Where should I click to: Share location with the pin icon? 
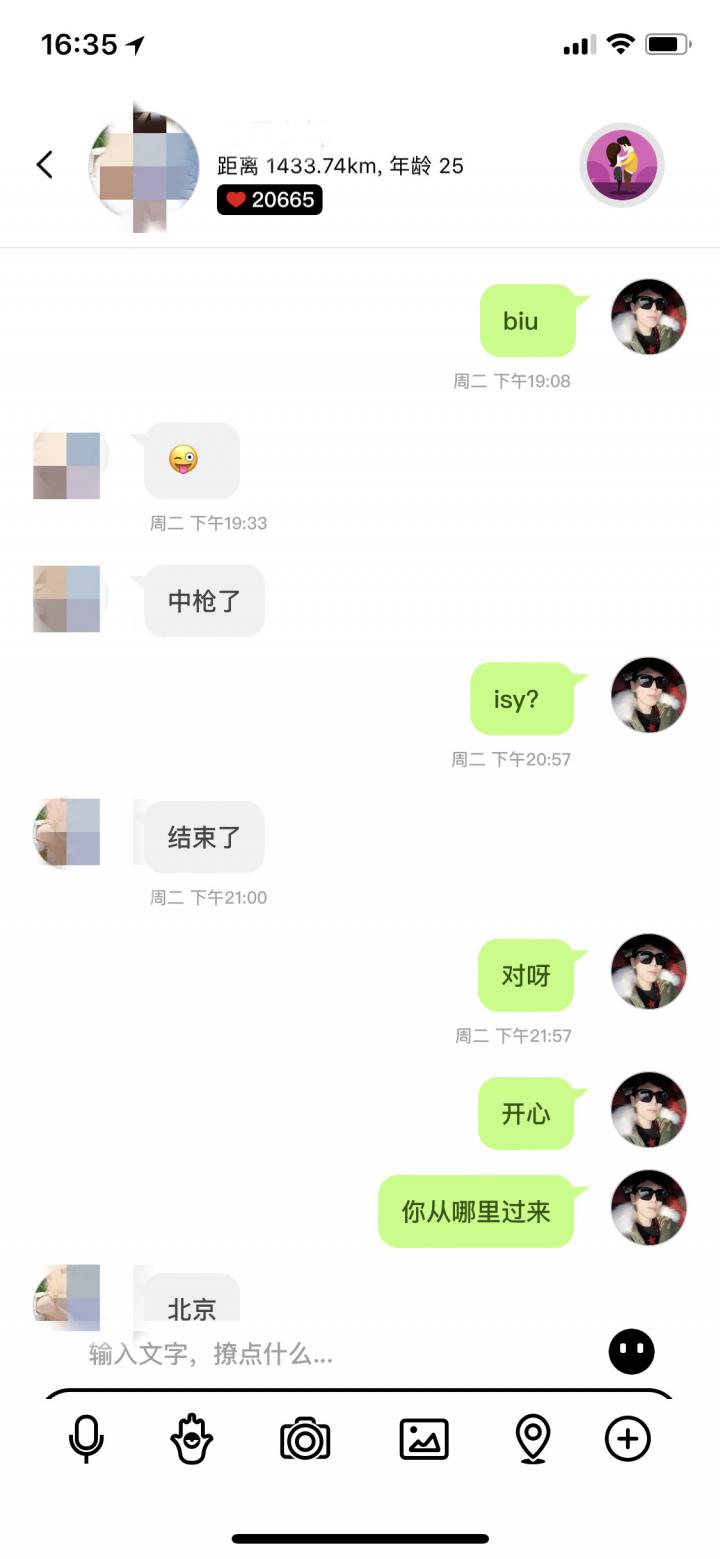tap(533, 1439)
